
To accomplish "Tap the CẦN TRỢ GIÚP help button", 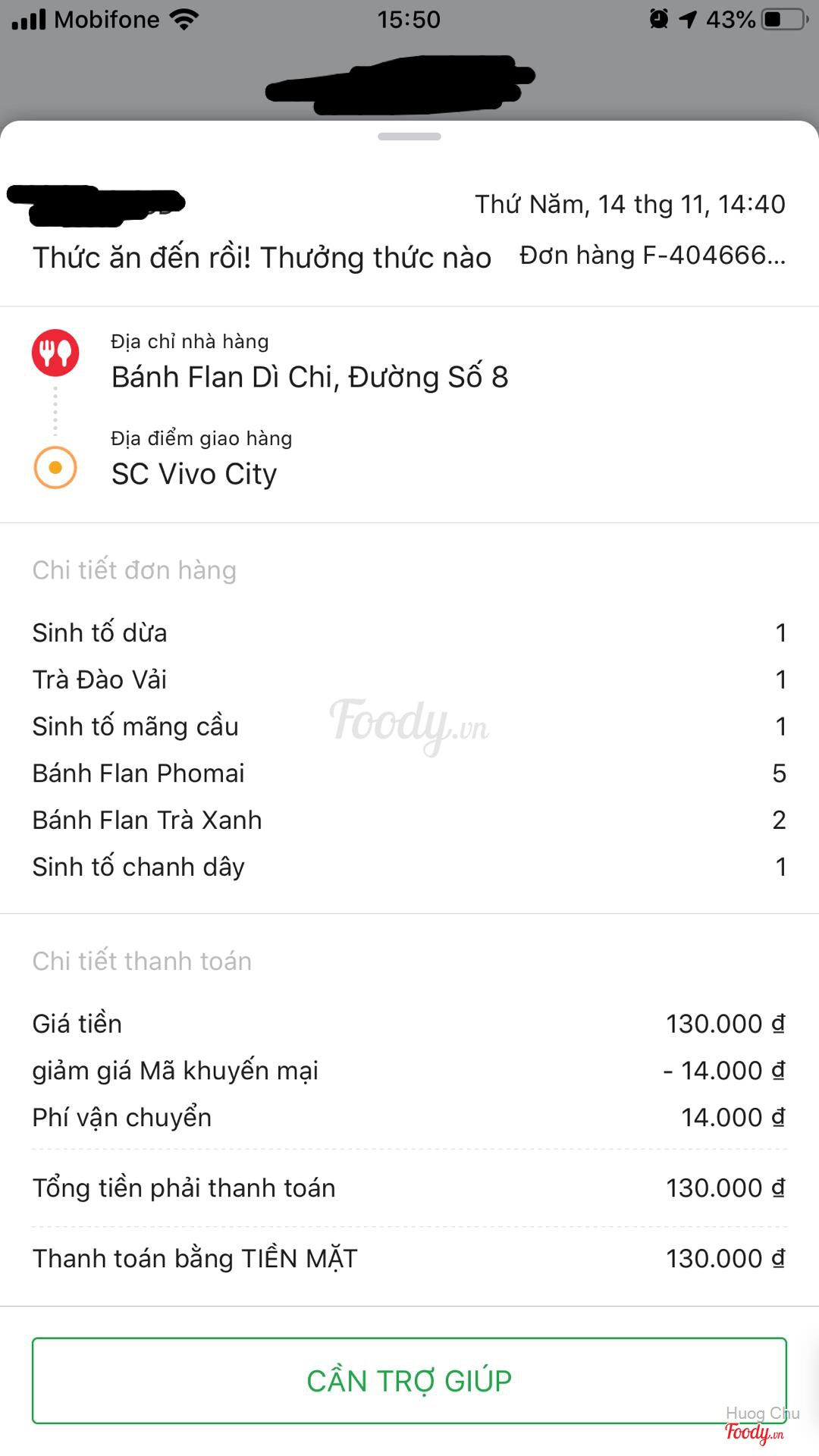I will (409, 1380).
